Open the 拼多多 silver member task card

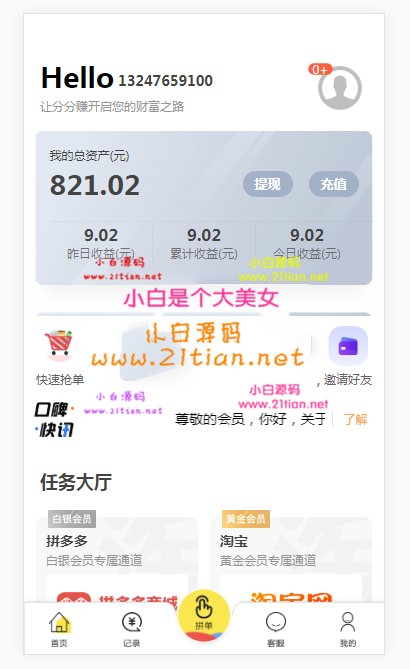point(117,557)
